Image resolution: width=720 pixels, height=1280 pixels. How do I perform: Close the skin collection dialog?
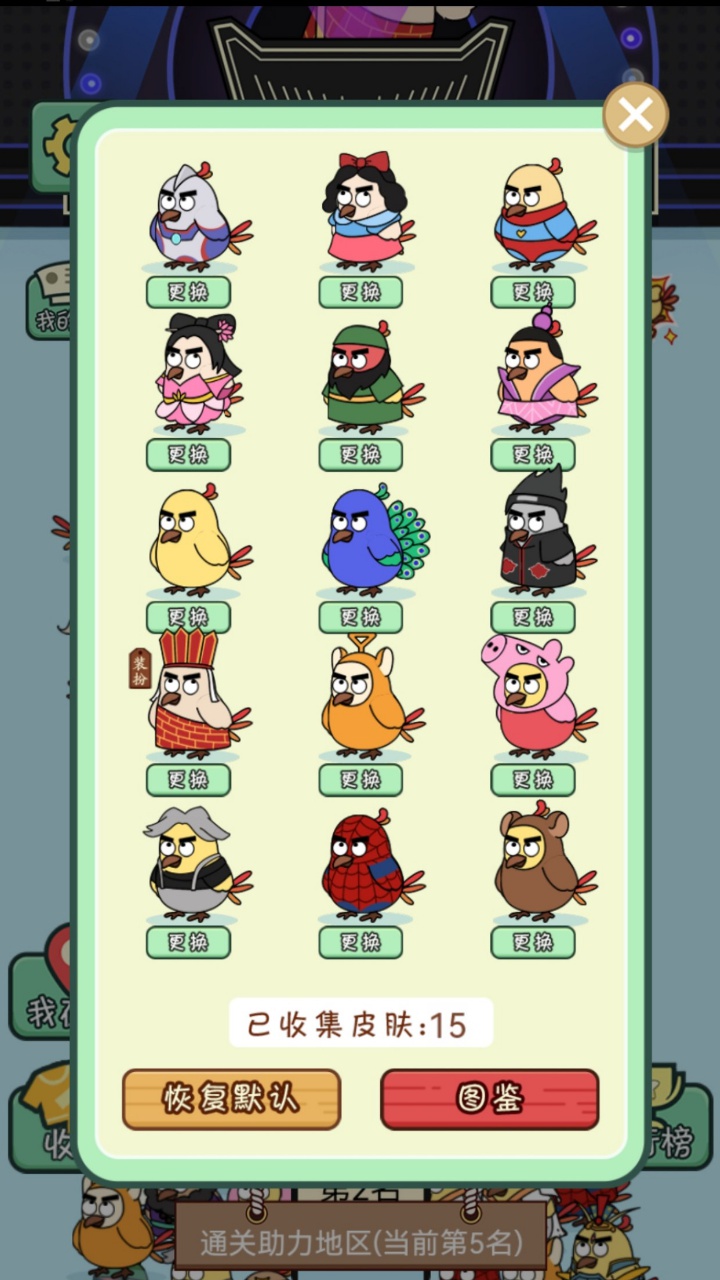635,116
